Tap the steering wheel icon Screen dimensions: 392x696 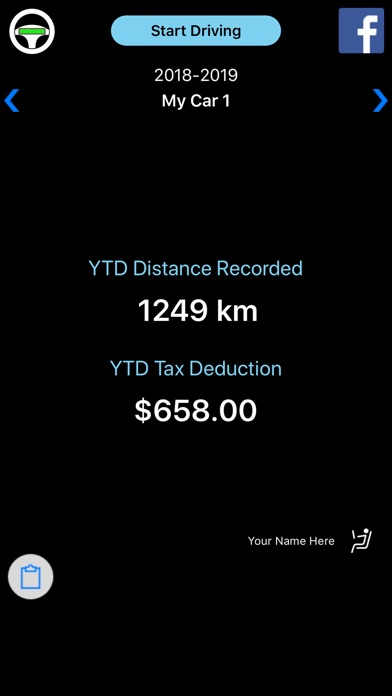32,32
